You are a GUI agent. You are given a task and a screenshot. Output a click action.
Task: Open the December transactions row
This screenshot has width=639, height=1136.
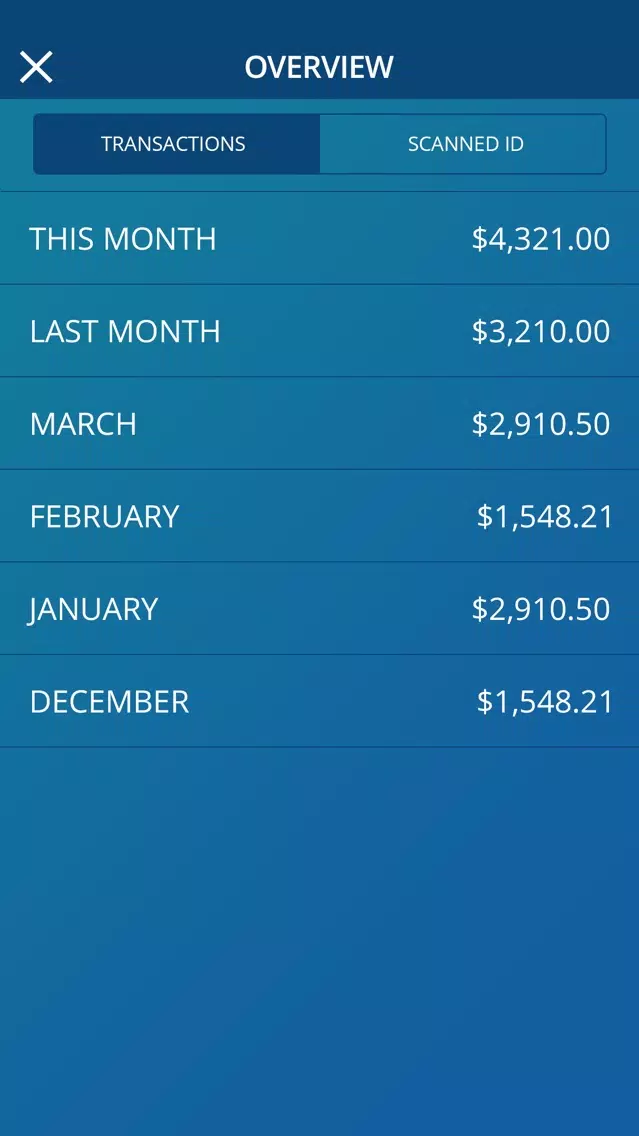pyautogui.click(x=320, y=701)
